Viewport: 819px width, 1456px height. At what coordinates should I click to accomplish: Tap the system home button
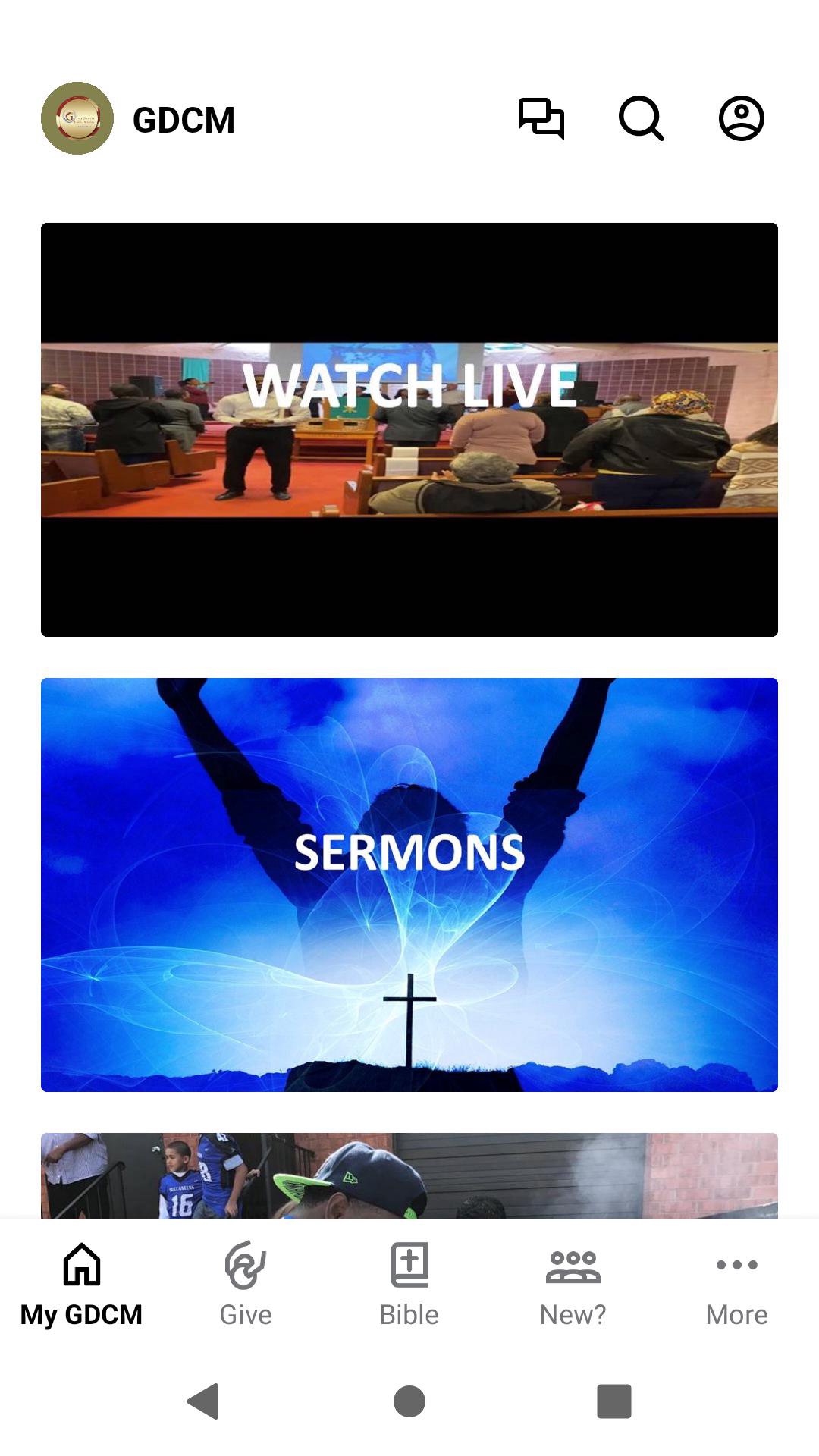409,1401
